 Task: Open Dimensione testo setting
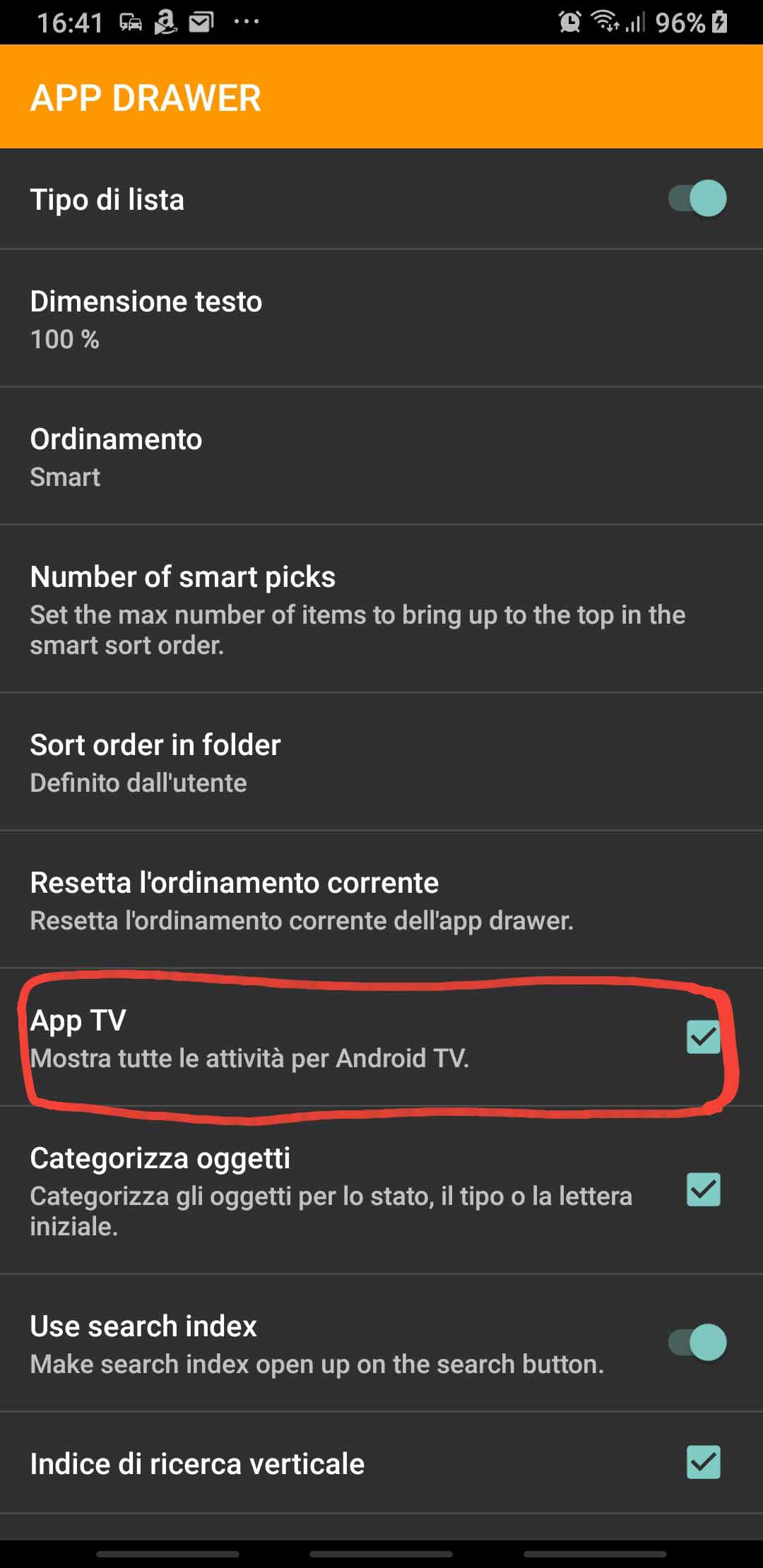pyautogui.click(x=381, y=319)
